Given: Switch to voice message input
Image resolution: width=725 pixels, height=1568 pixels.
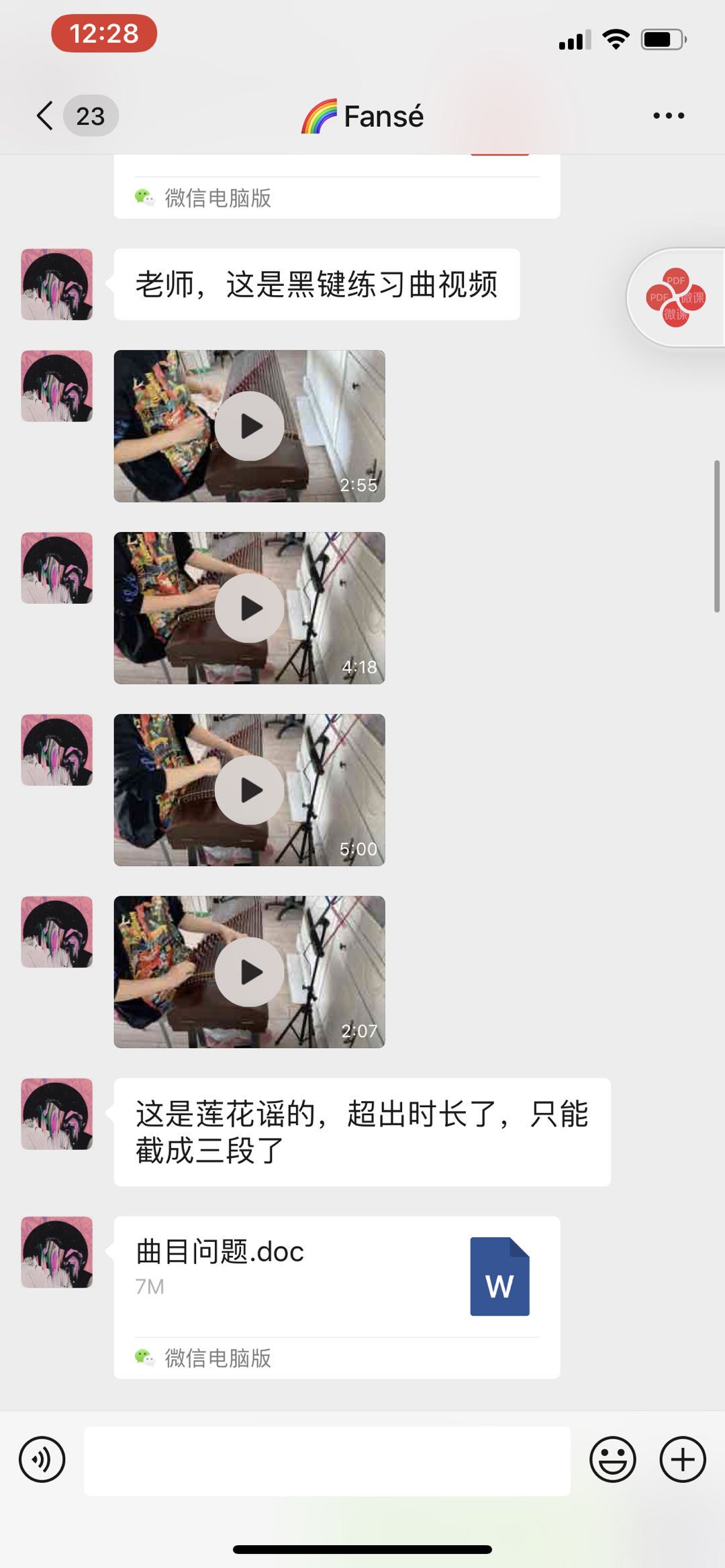Looking at the screenshot, I should point(42,1459).
